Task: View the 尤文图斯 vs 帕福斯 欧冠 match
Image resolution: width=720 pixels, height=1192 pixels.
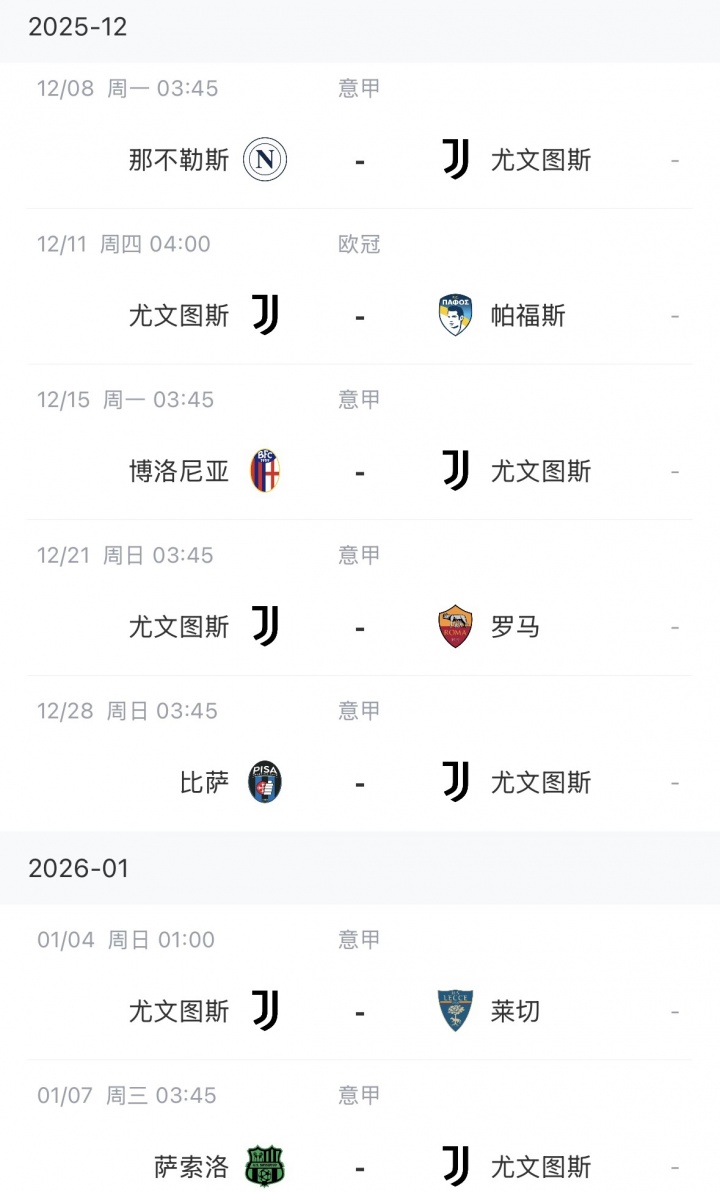Action: point(360,316)
